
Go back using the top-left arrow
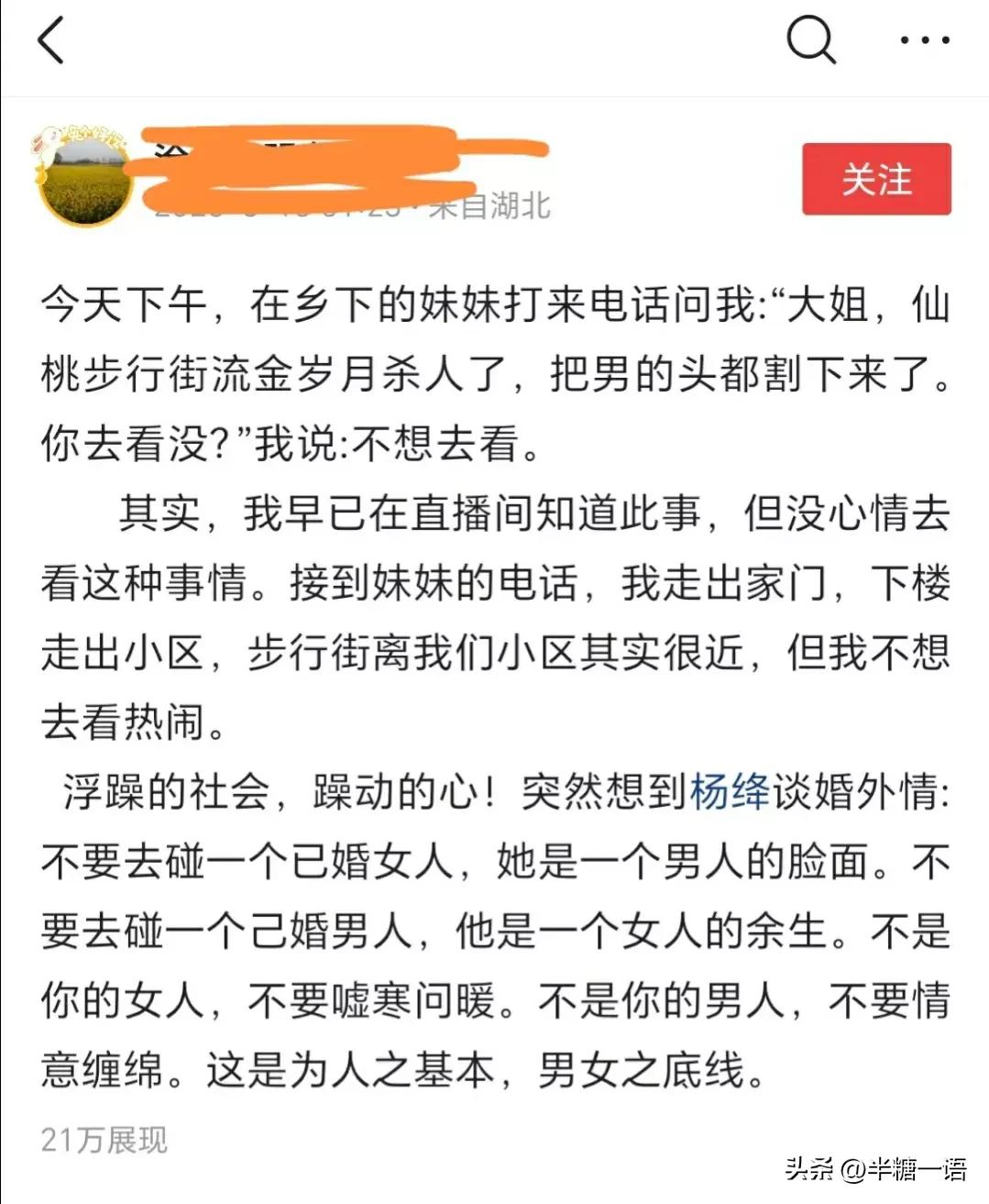click(x=51, y=40)
